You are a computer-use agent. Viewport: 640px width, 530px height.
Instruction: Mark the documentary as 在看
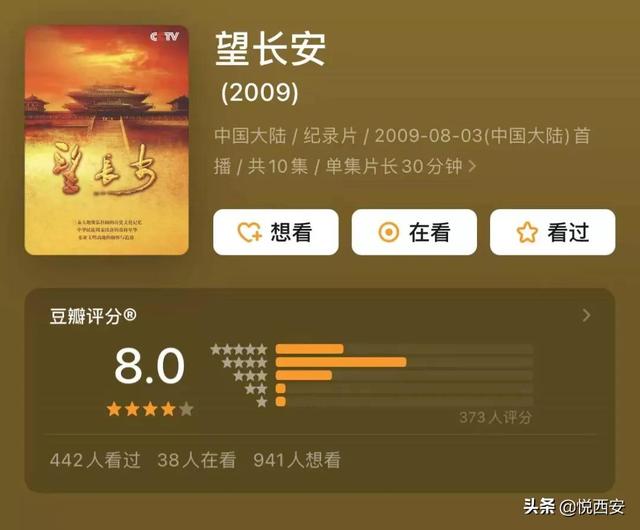coord(414,233)
